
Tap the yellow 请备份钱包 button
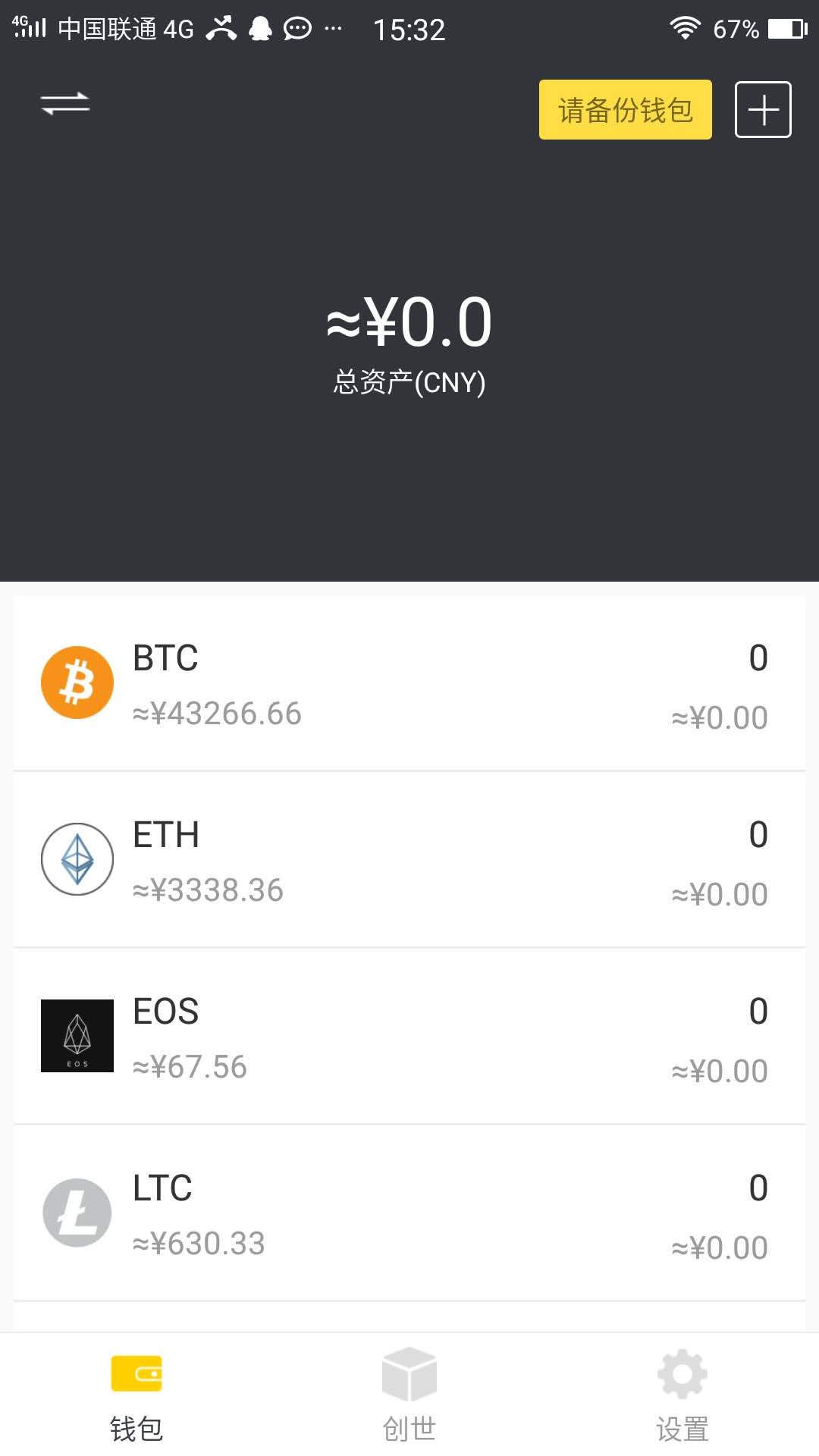point(625,110)
